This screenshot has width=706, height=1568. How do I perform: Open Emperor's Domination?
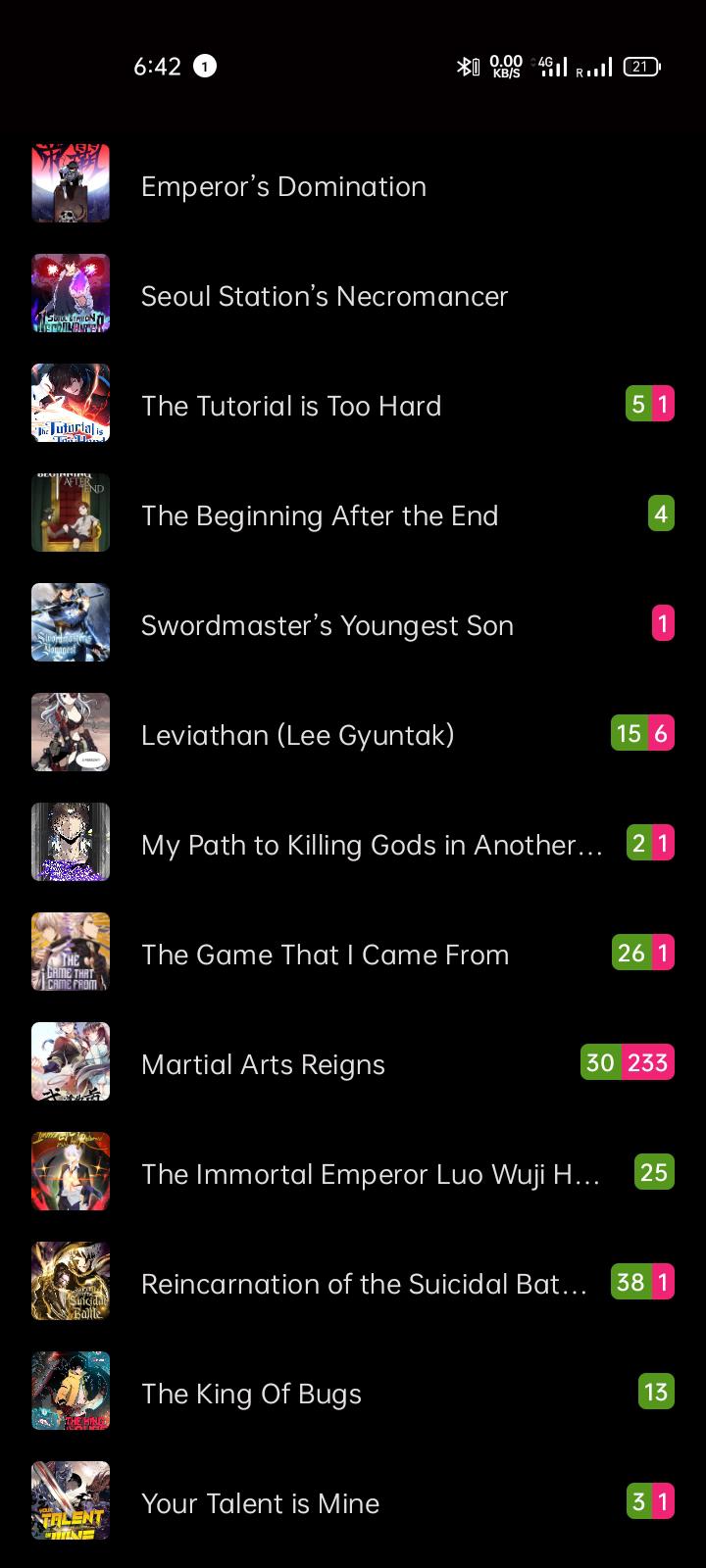(x=283, y=186)
